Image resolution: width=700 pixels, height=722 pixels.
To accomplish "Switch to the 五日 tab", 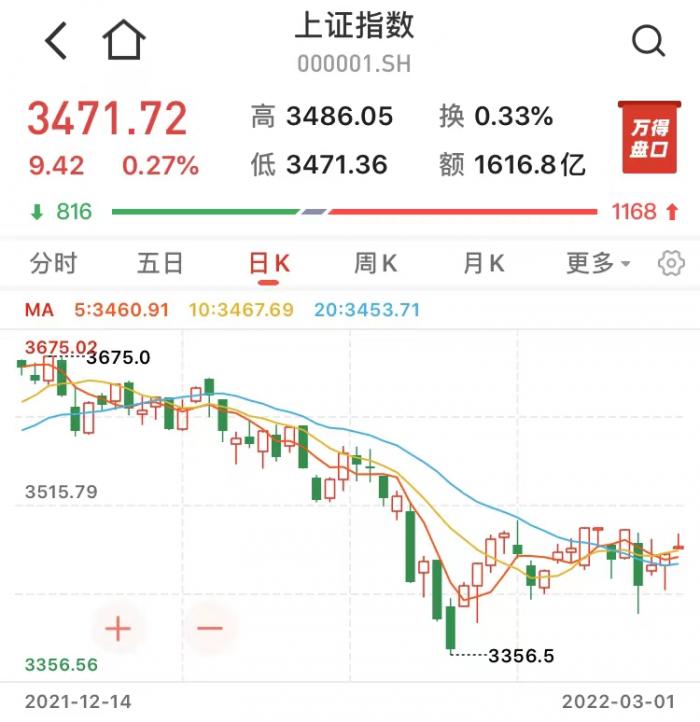I will [x=160, y=264].
